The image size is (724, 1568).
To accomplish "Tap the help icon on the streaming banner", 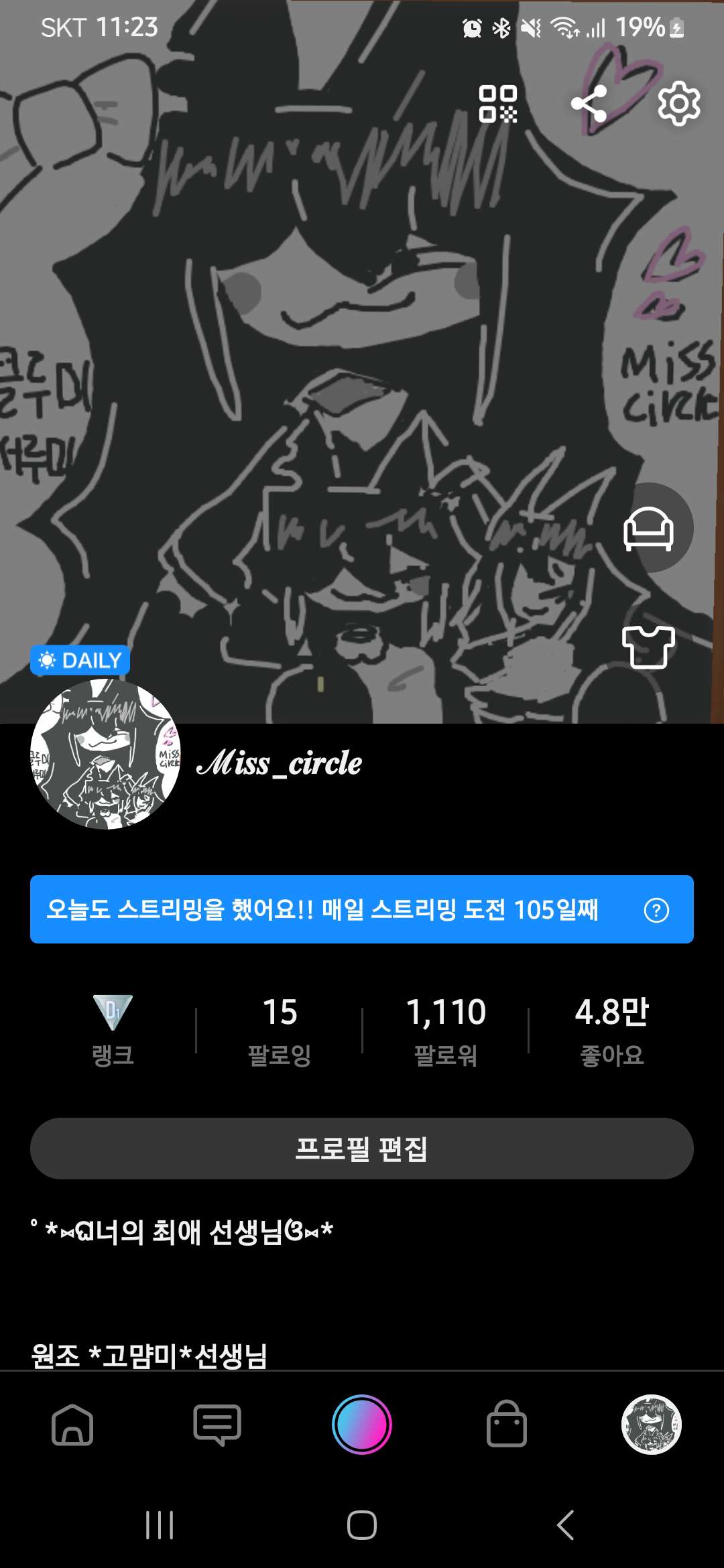I will click(656, 910).
